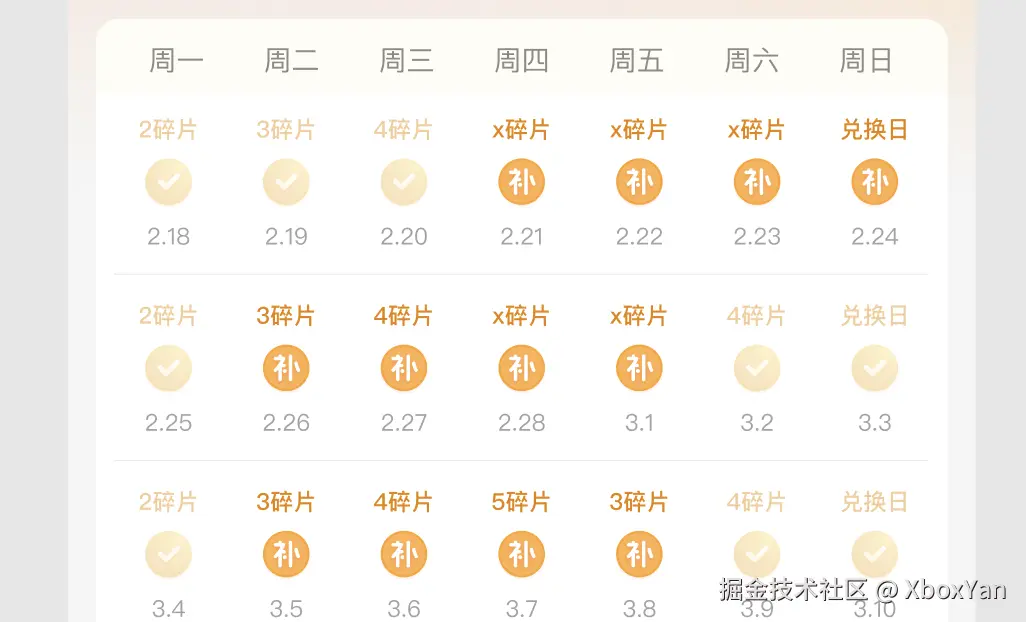This screenshot has height=622, width=1026.
Task: Tap the 补 button for 3.5
Action: 286,554
